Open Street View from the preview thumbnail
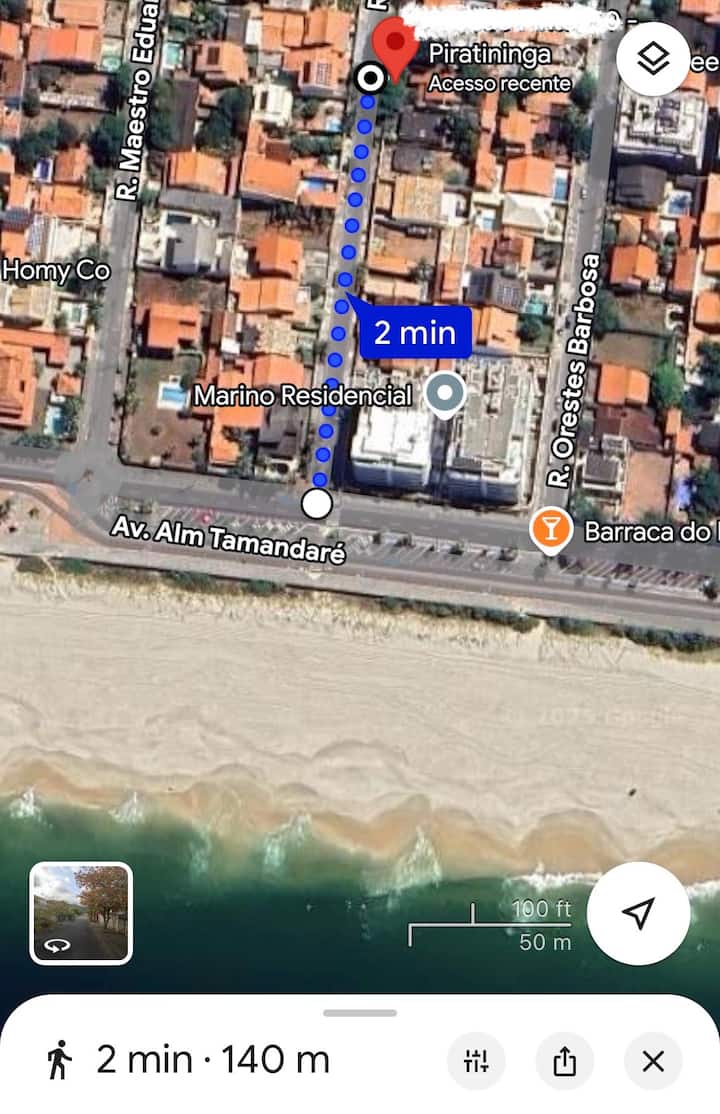720x1114 pixels. pos(80,914)
